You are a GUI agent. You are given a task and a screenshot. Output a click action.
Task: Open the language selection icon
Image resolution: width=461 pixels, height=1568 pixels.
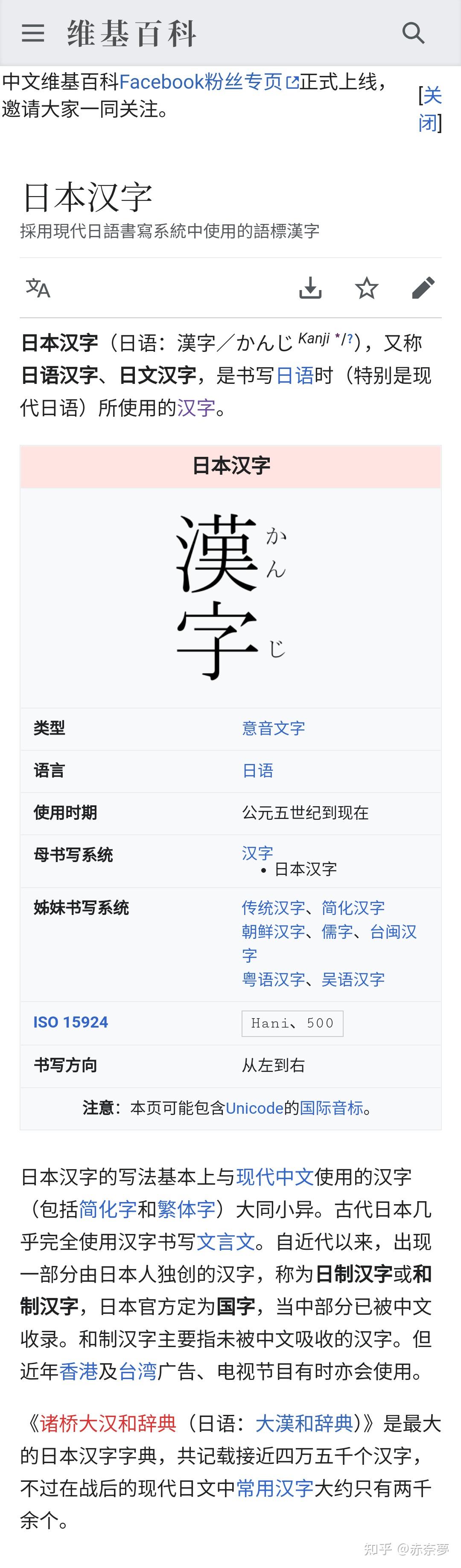pos(38,288)
